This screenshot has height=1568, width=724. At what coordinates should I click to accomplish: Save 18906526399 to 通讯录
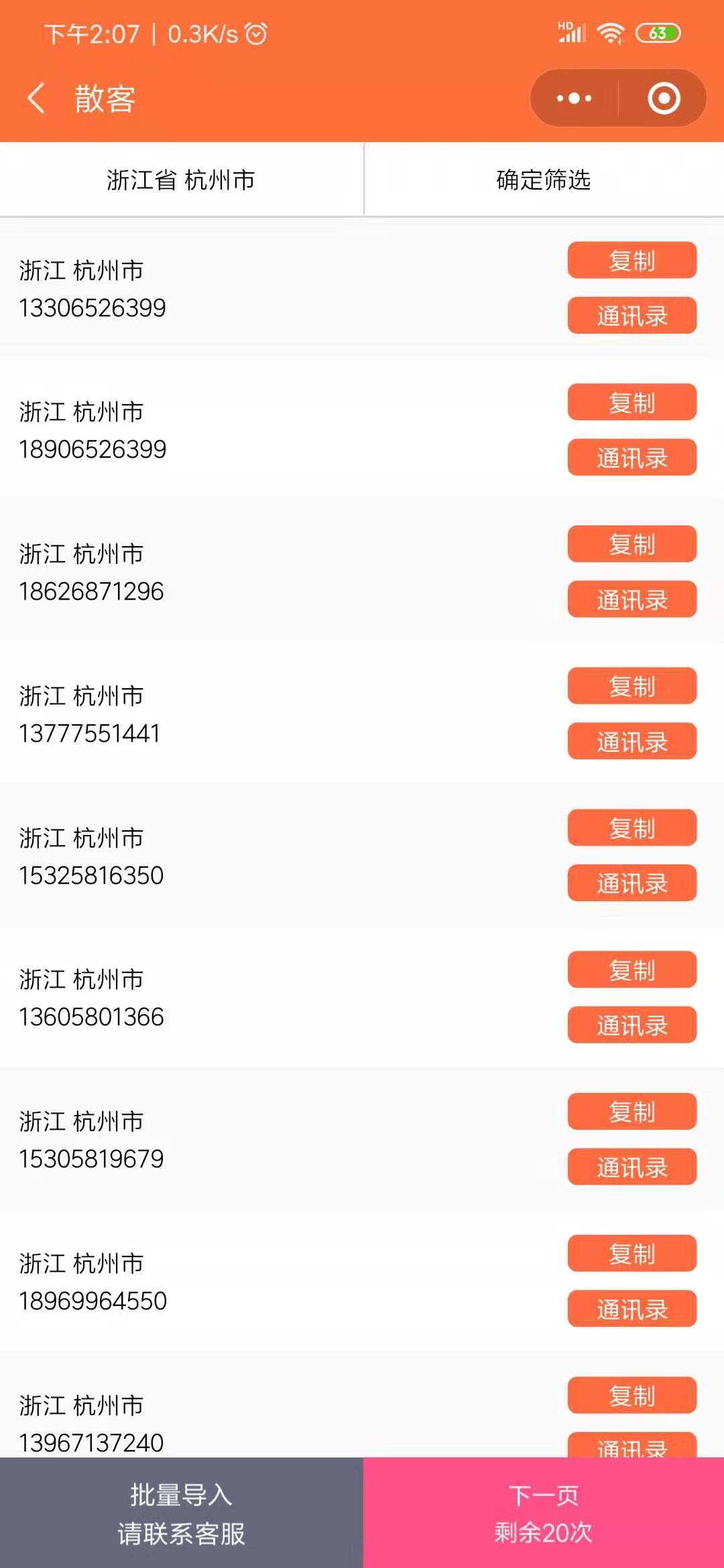(632, 458)
